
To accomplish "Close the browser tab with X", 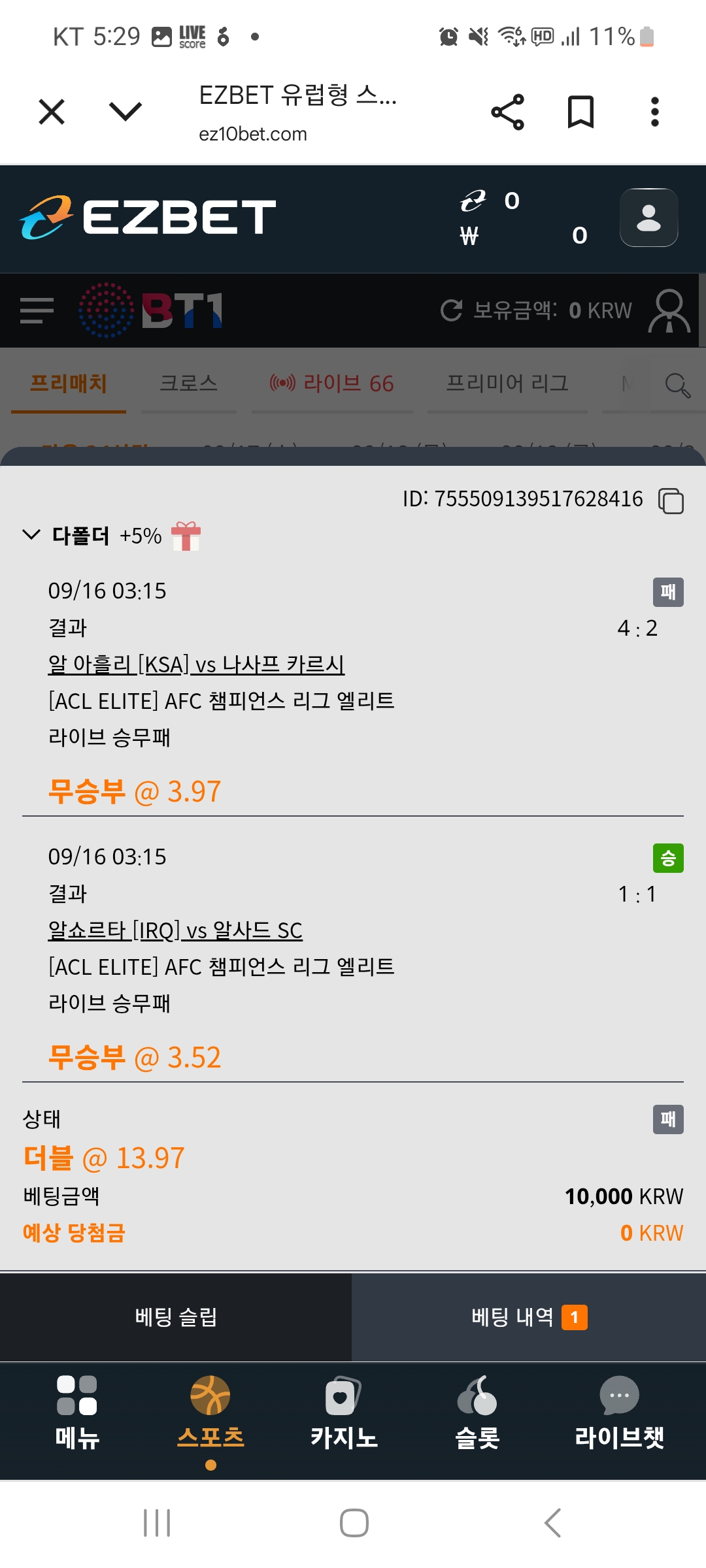I will pyautogui.click(x=52, y=112).
